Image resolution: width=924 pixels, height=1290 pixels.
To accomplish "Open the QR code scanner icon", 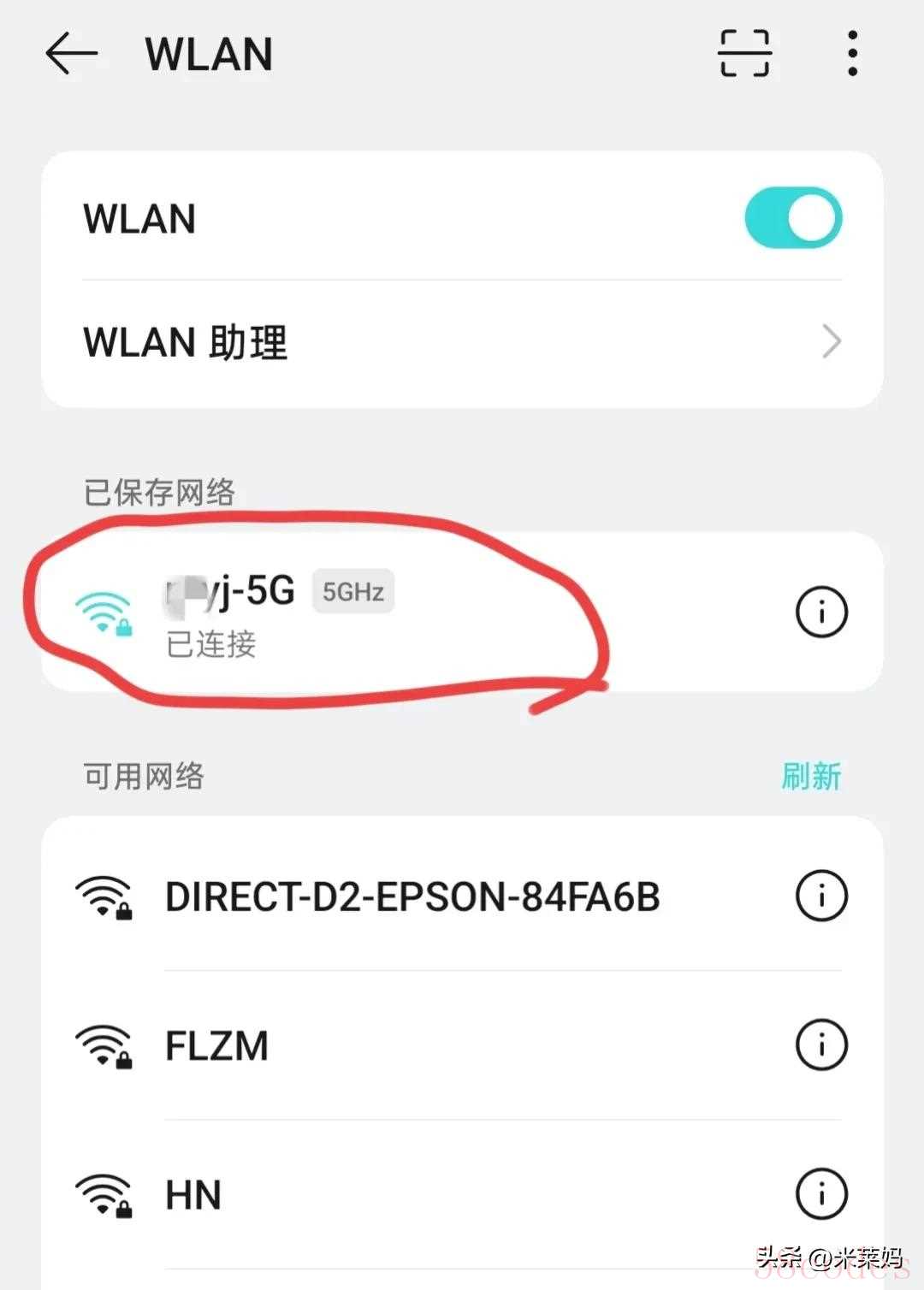I will pyautogui.click(x=744, y=54).
